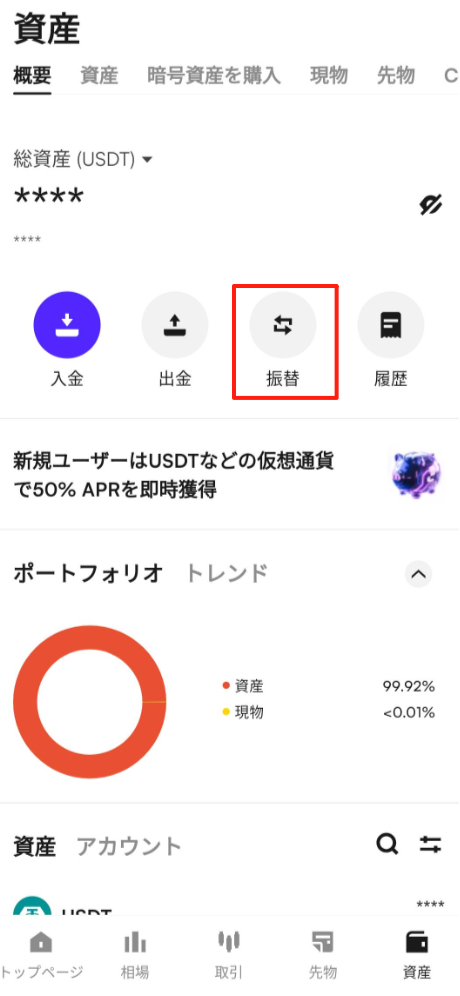Open the 出金 withdrawal button

(175, 341)
